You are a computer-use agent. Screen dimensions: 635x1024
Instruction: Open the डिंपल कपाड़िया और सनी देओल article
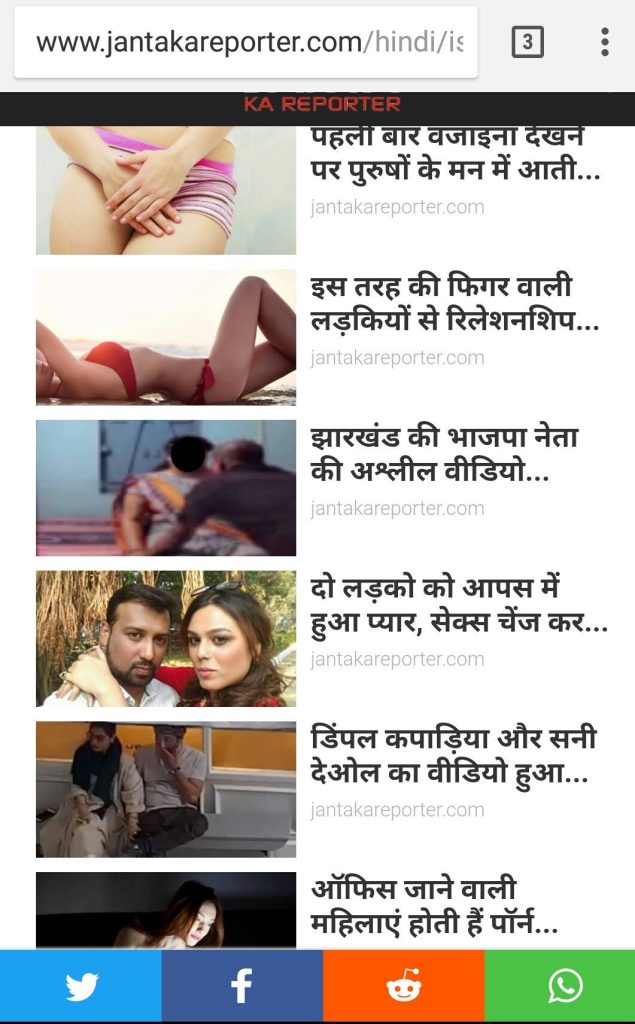coord(452,756)
